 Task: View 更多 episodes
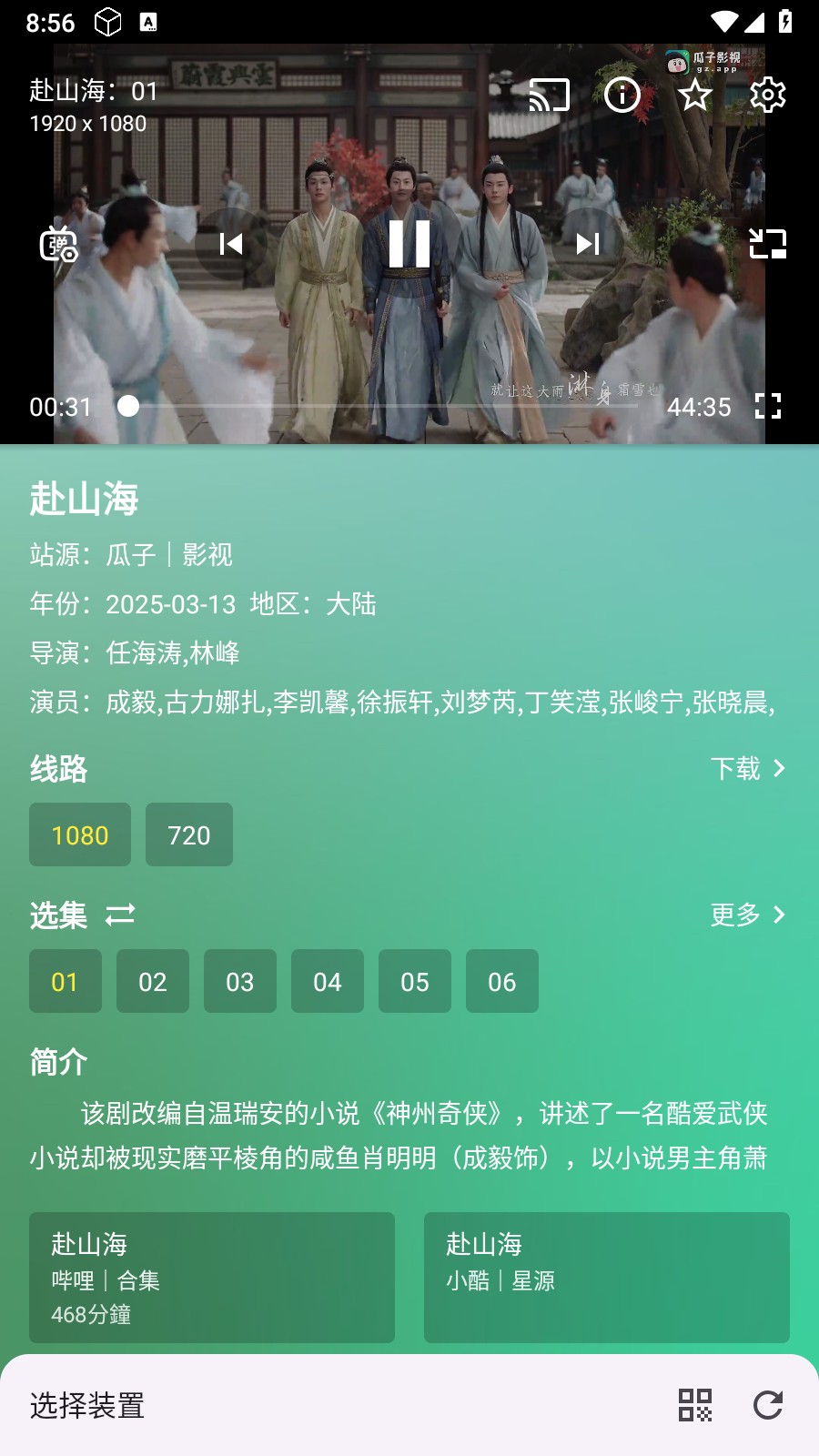(747, 915)
